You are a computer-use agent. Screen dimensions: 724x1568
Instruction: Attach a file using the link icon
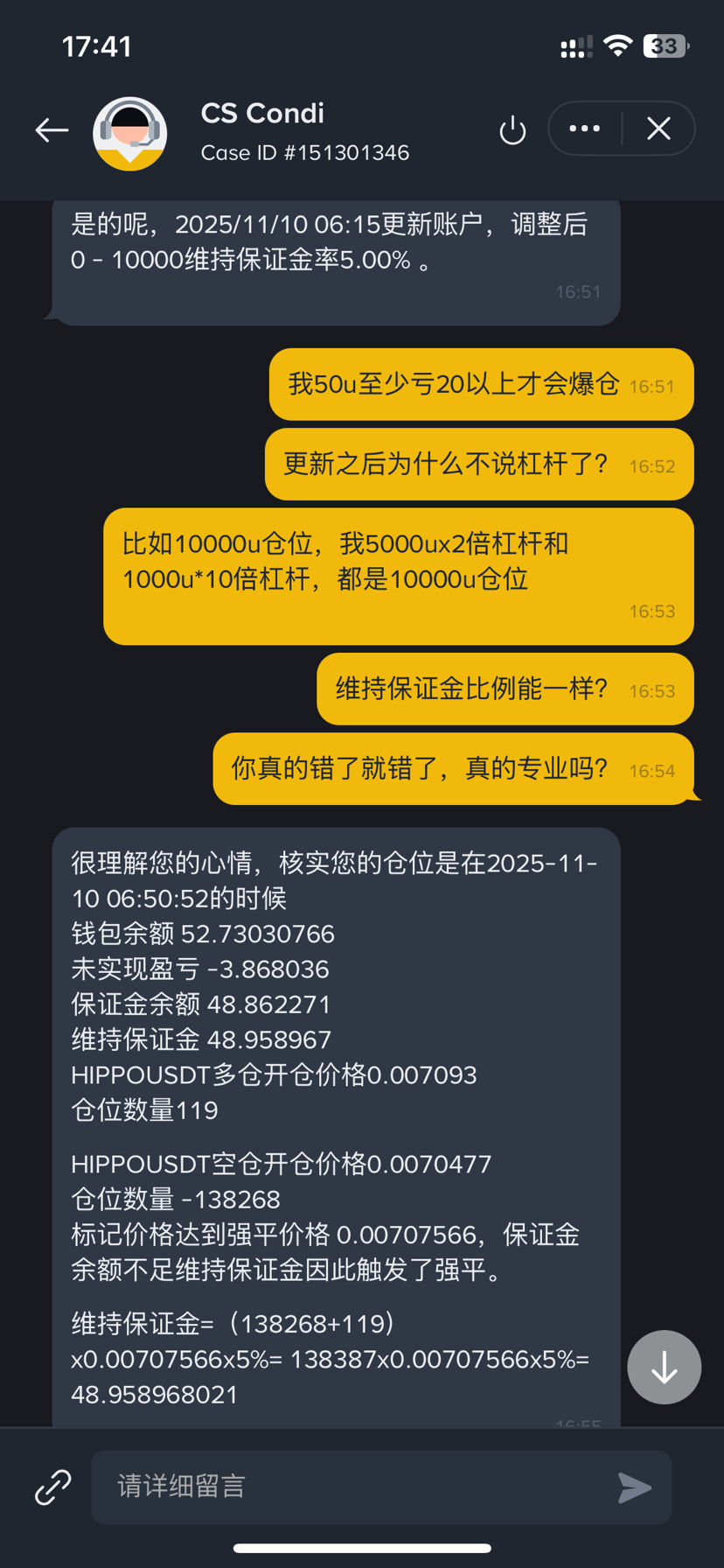(52, 1487)
